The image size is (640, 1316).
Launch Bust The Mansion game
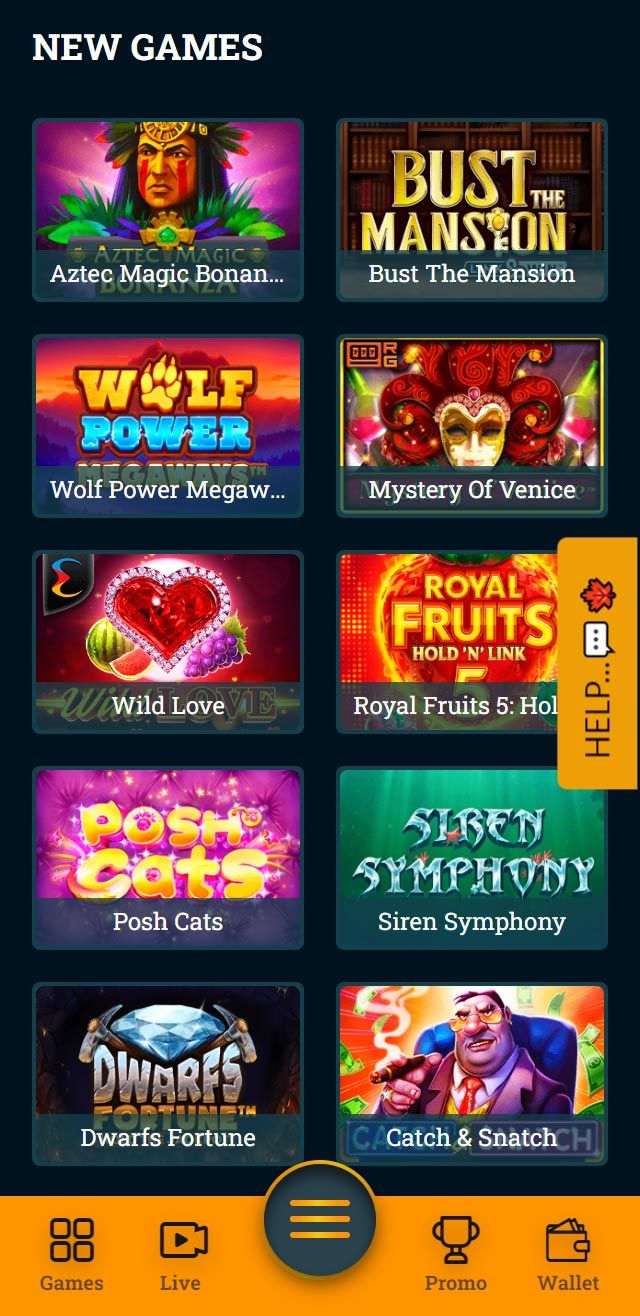pyautogui.click(x=471, y=210)
